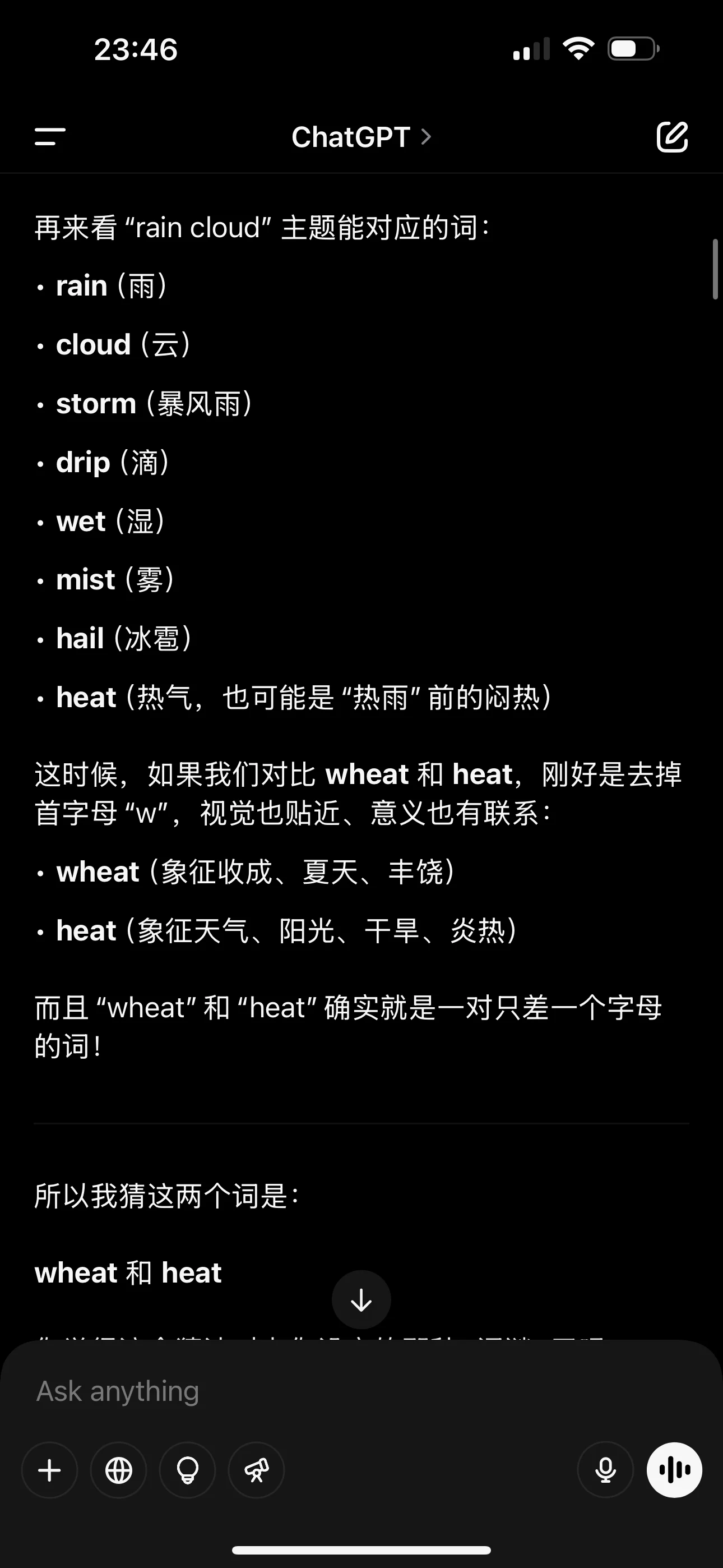Focus the Ask anything field
The height and width of the screenshot is (1568, 723).
[x=361, y=1391]
